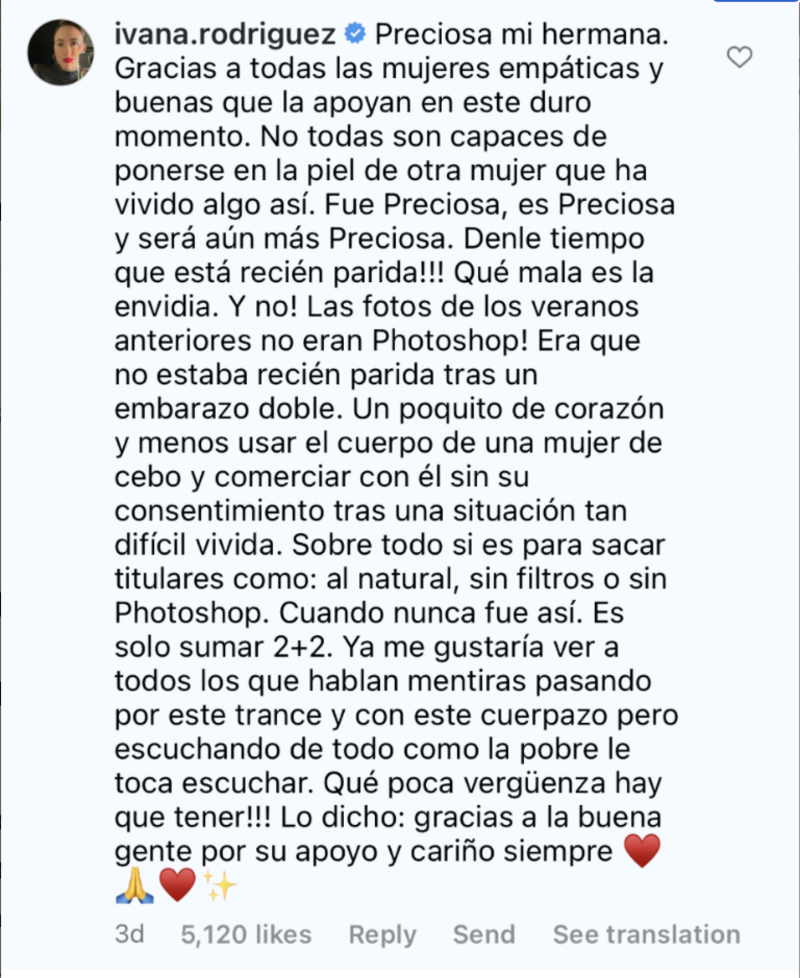The image size is (800, 978).
Task: View the 5,120 likes list
Action: tap(245, 935)
